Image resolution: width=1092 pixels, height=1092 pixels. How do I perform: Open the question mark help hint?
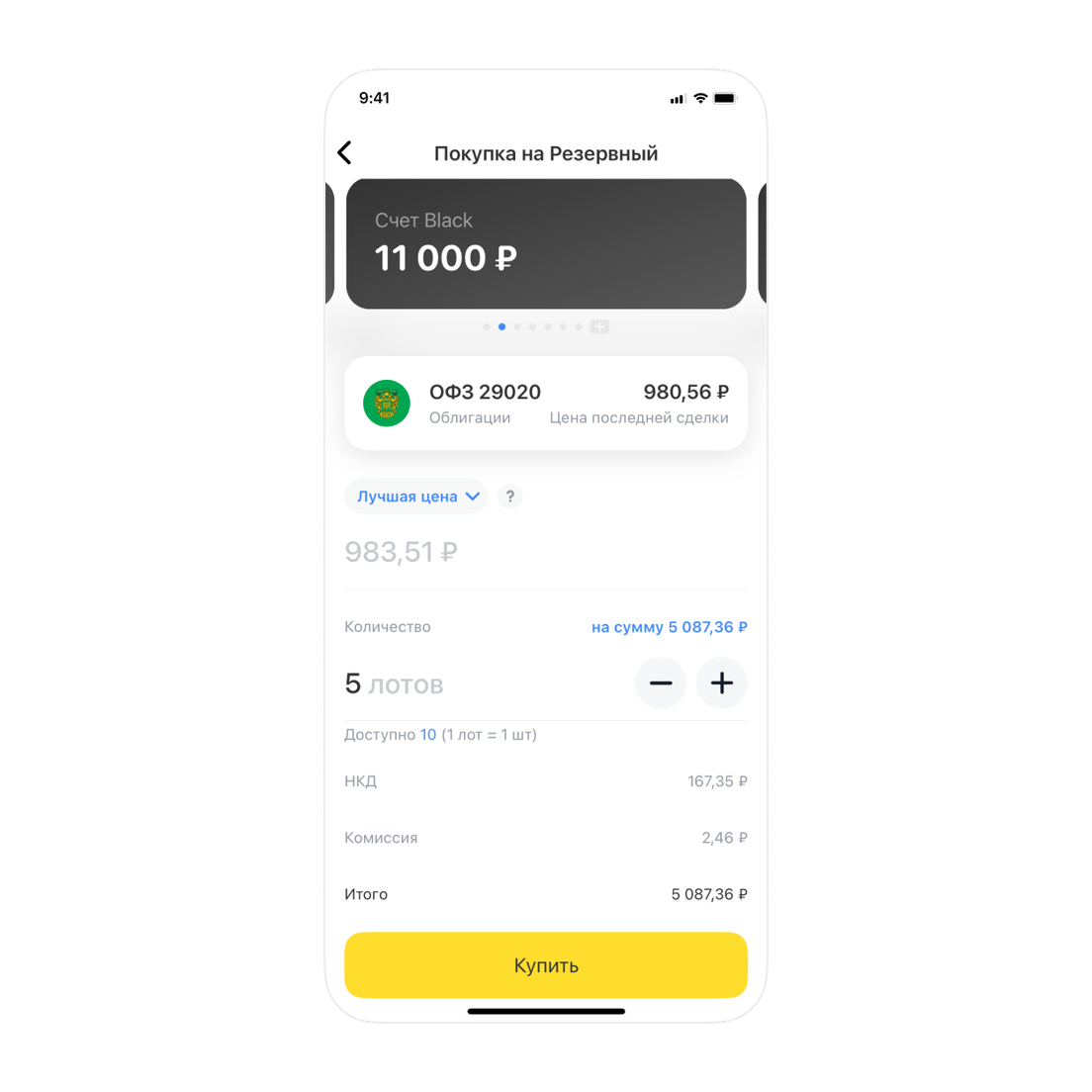[510, 497]
